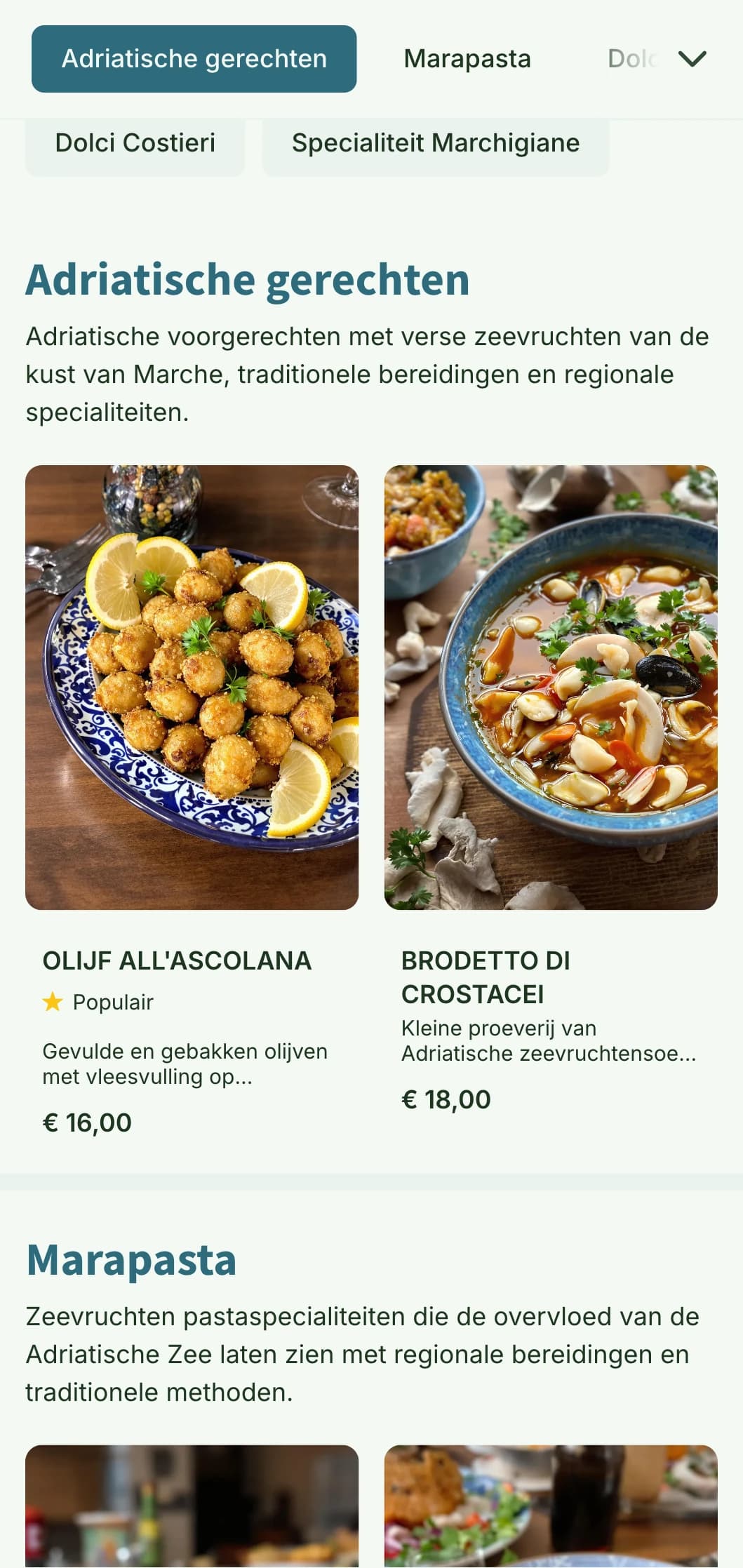This screenshot has width=743, height=1568.
Task: Expand the category dropdown chevron
Action: click(x=692, y=59)
